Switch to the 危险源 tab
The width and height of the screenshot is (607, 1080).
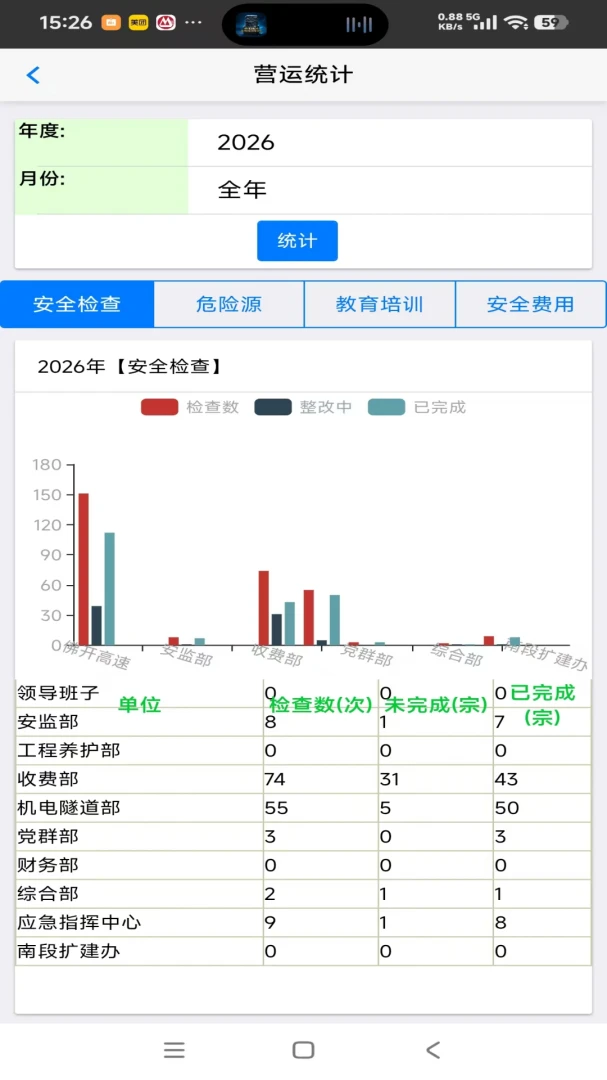(229, 304)
